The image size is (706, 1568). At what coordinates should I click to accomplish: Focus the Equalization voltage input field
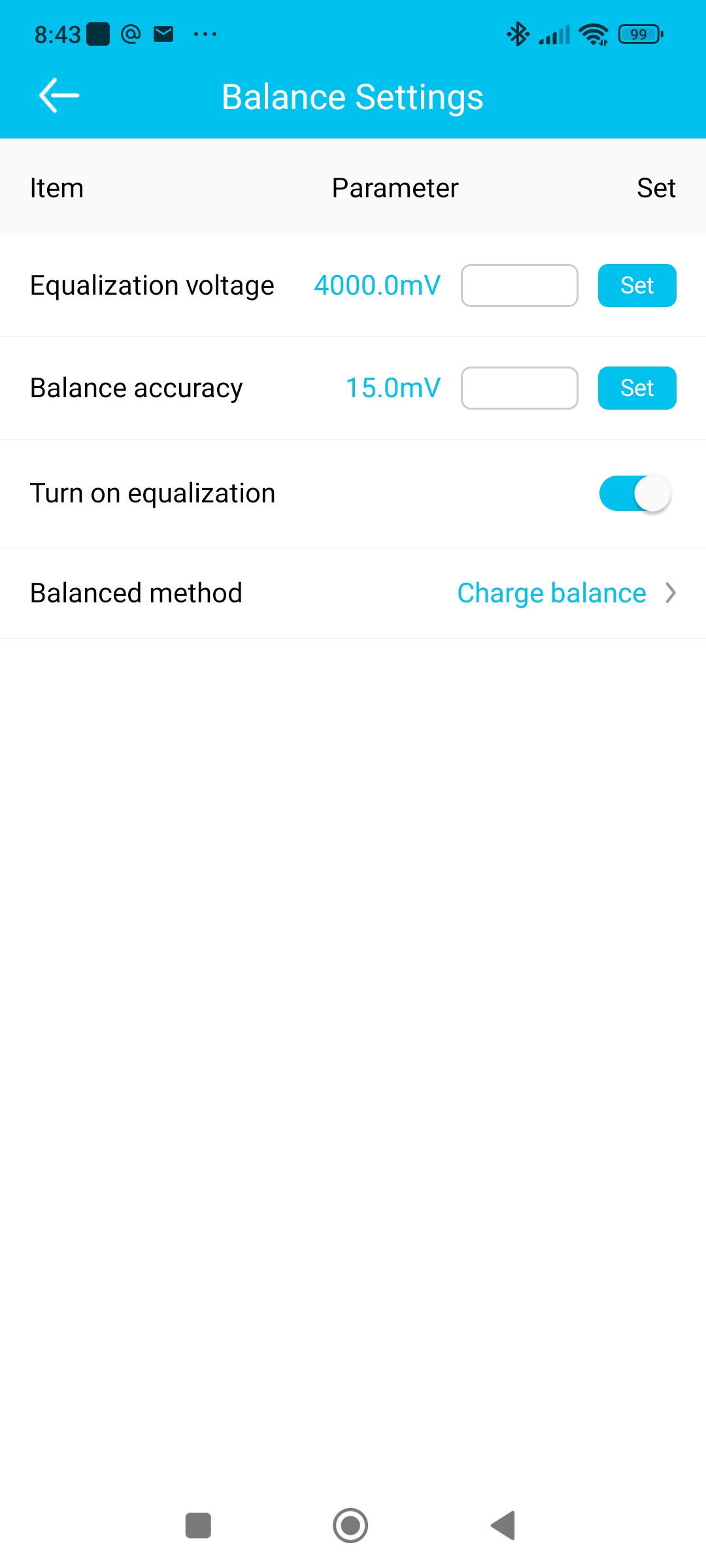coord(519,286)
